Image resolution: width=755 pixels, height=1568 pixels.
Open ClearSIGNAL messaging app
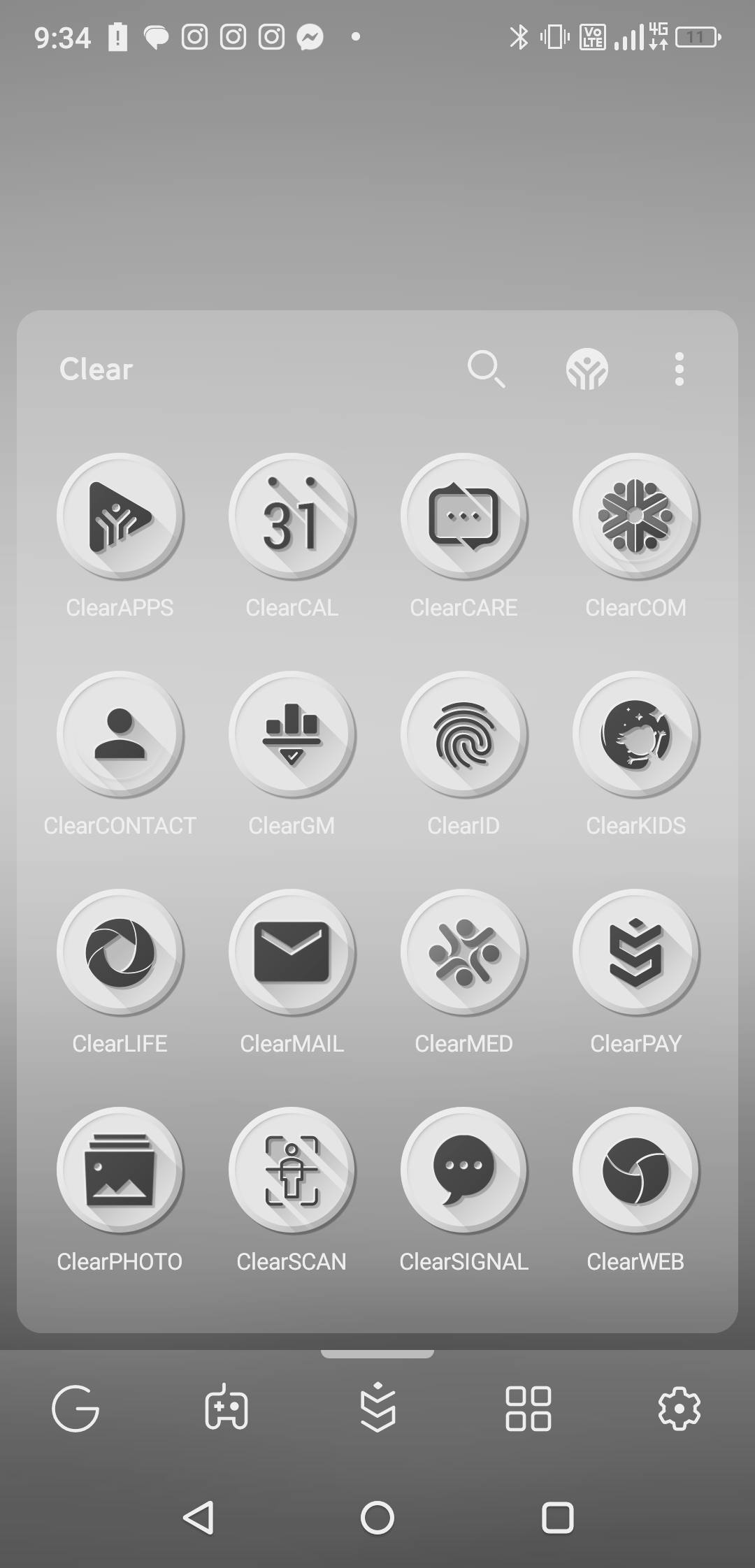(x=463, y=1170)
